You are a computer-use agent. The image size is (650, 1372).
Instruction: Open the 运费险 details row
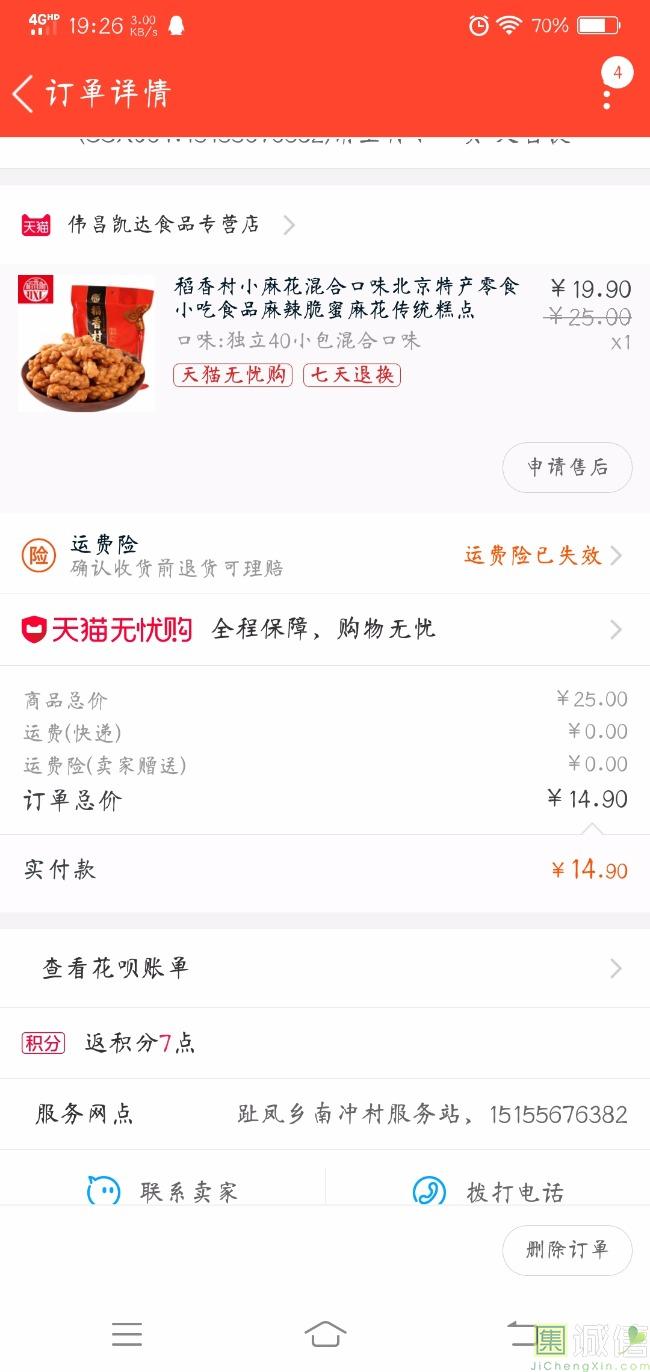tap(324, 556)
